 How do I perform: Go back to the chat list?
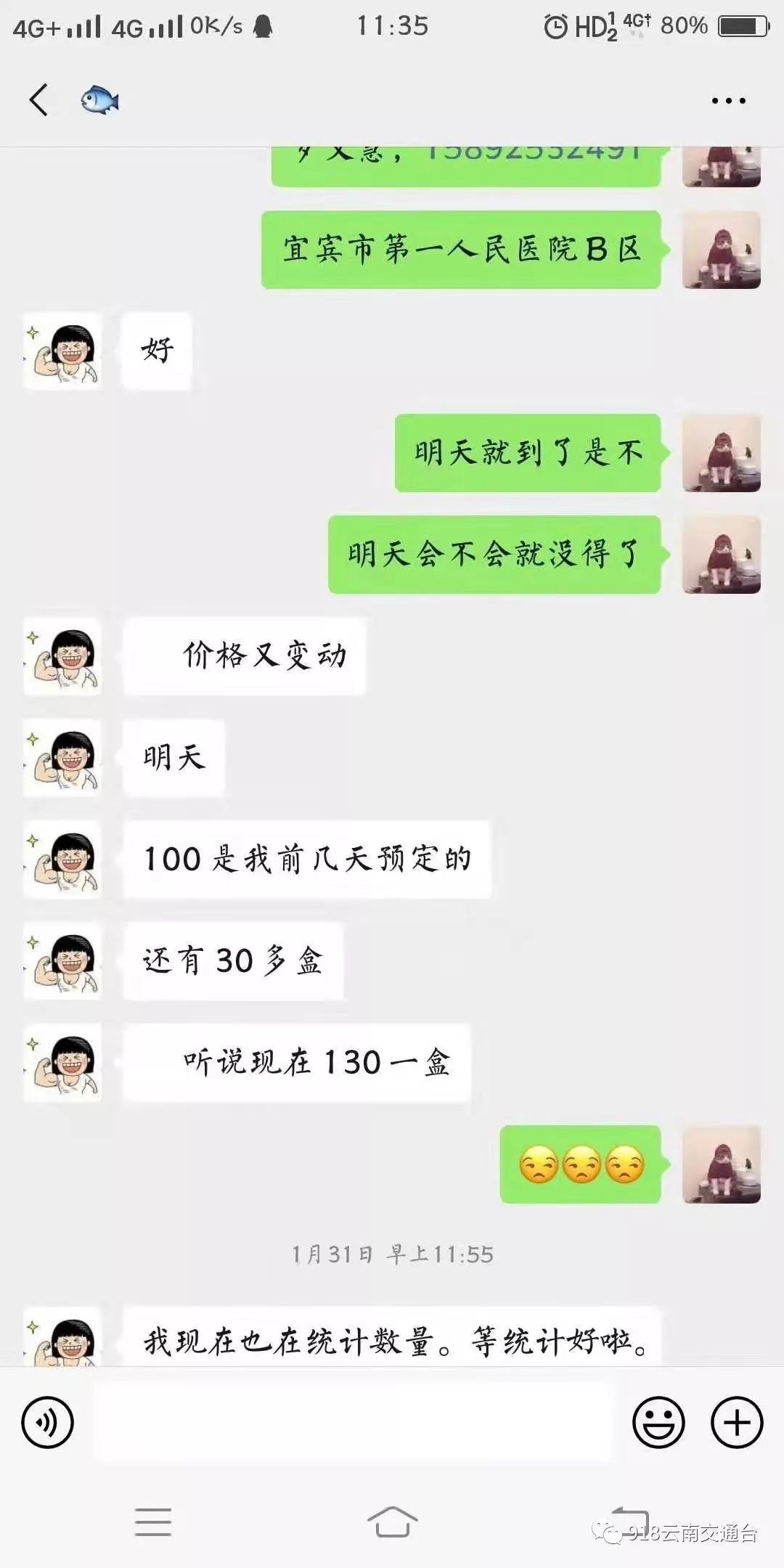pyautogui.click(x=39, y=99)
